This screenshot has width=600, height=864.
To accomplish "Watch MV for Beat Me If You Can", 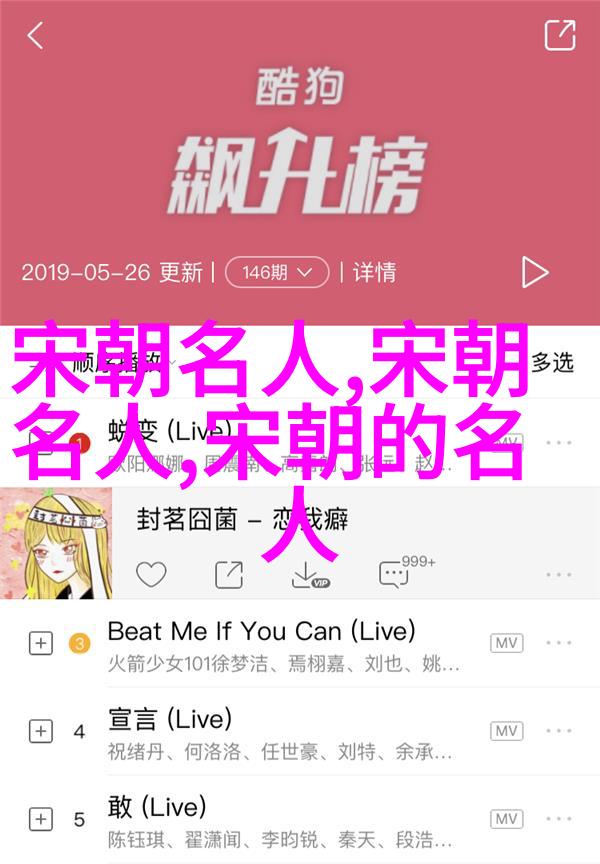I will coord(506,643).
